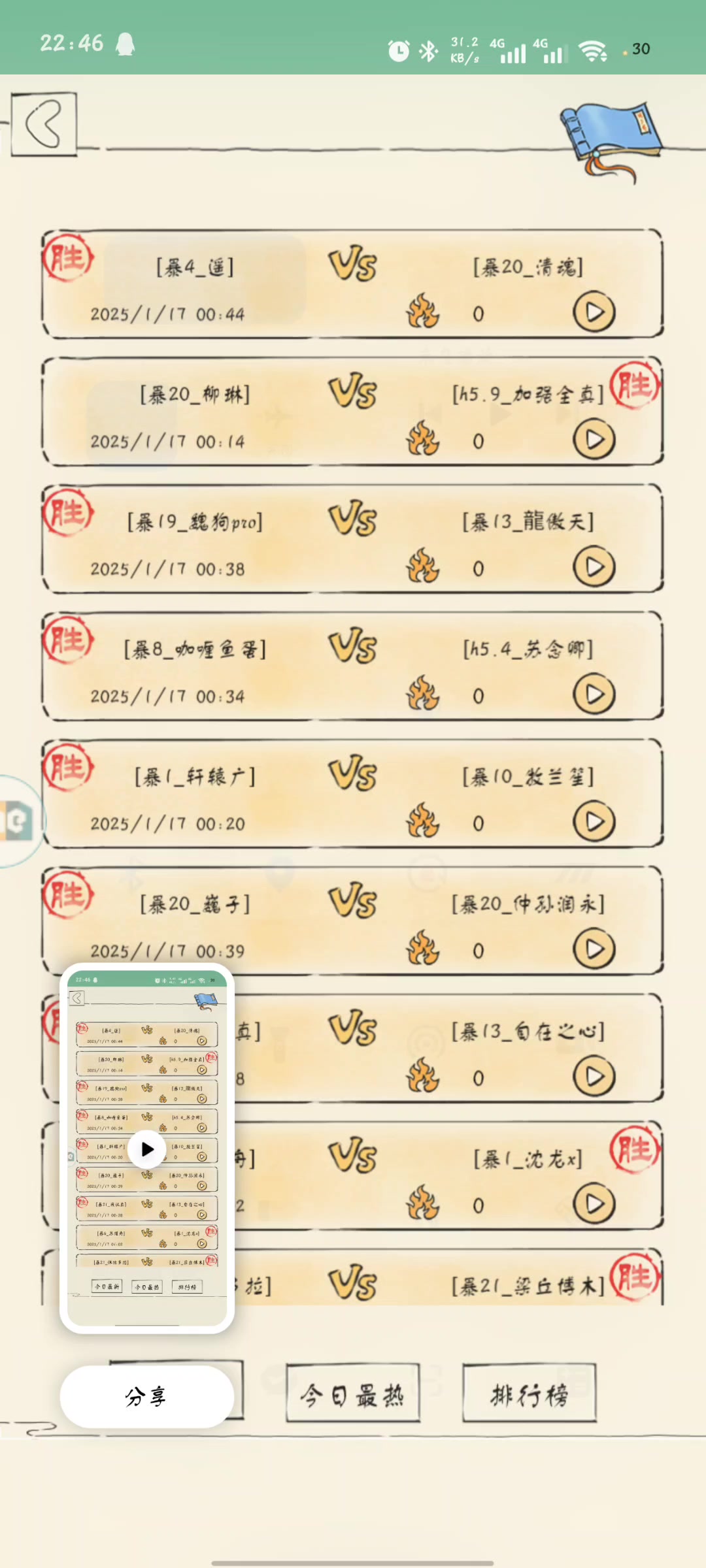Open the recorded screen preview thumbnail
Screen dimensions: 706x1568
[x=147, y=1149]
